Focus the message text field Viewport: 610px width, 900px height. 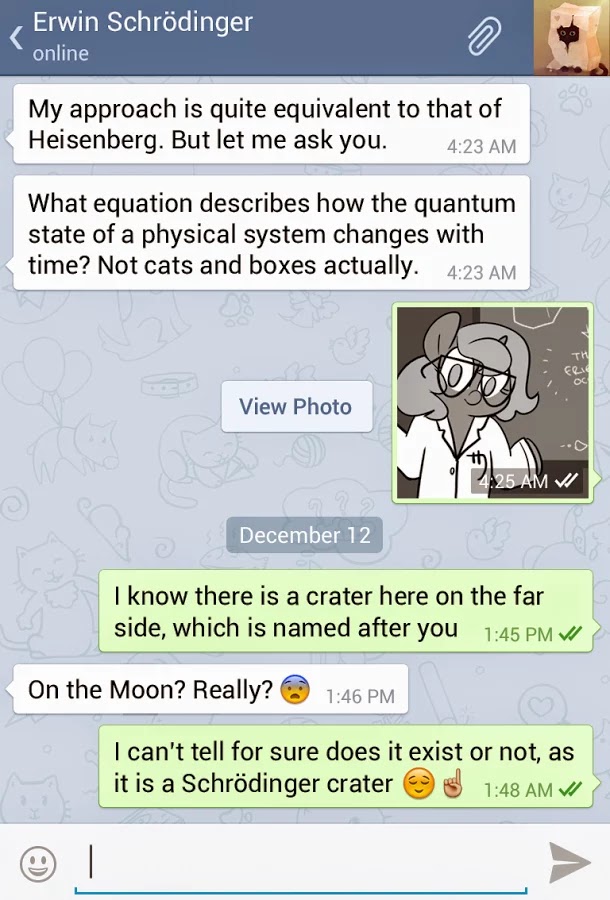(x=300, y=862)
